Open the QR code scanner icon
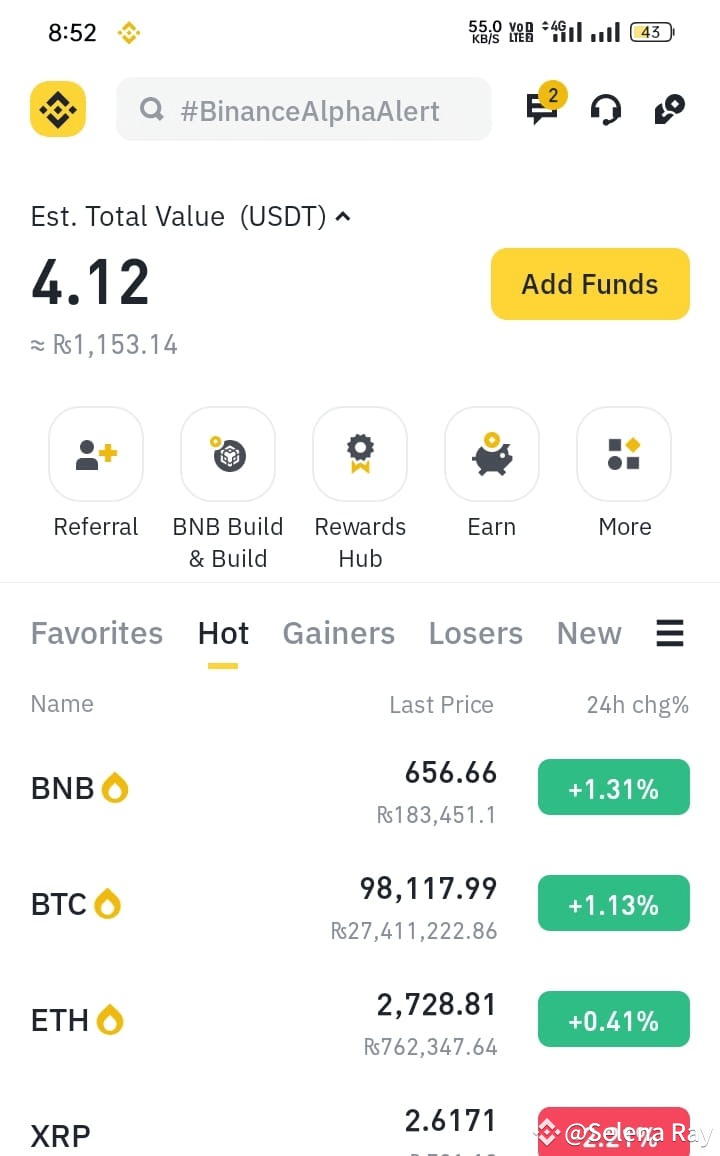The width and height of the screenshot is (720, 1156). pyautogui.click(x=668, y=109)
